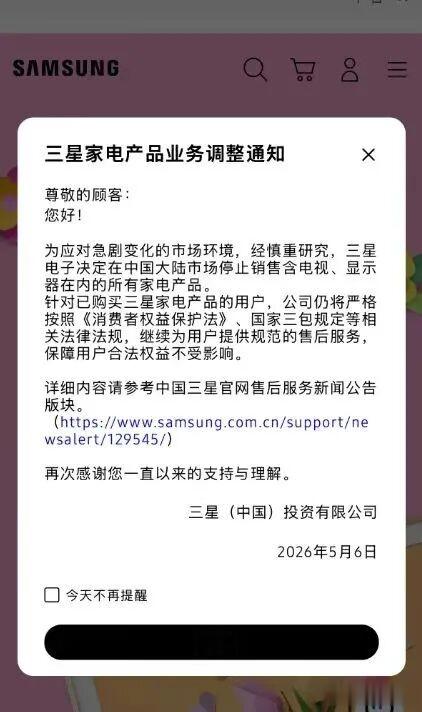Tap the black confirm button
This screenshot has height=712, width=422.
click(x=211, y=642)
